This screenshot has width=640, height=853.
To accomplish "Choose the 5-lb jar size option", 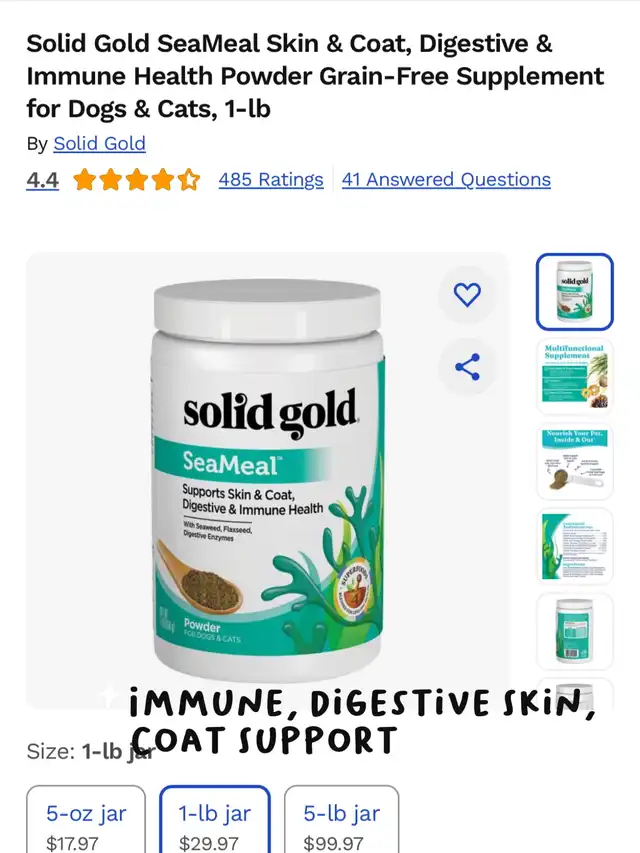I will (341, 823).
